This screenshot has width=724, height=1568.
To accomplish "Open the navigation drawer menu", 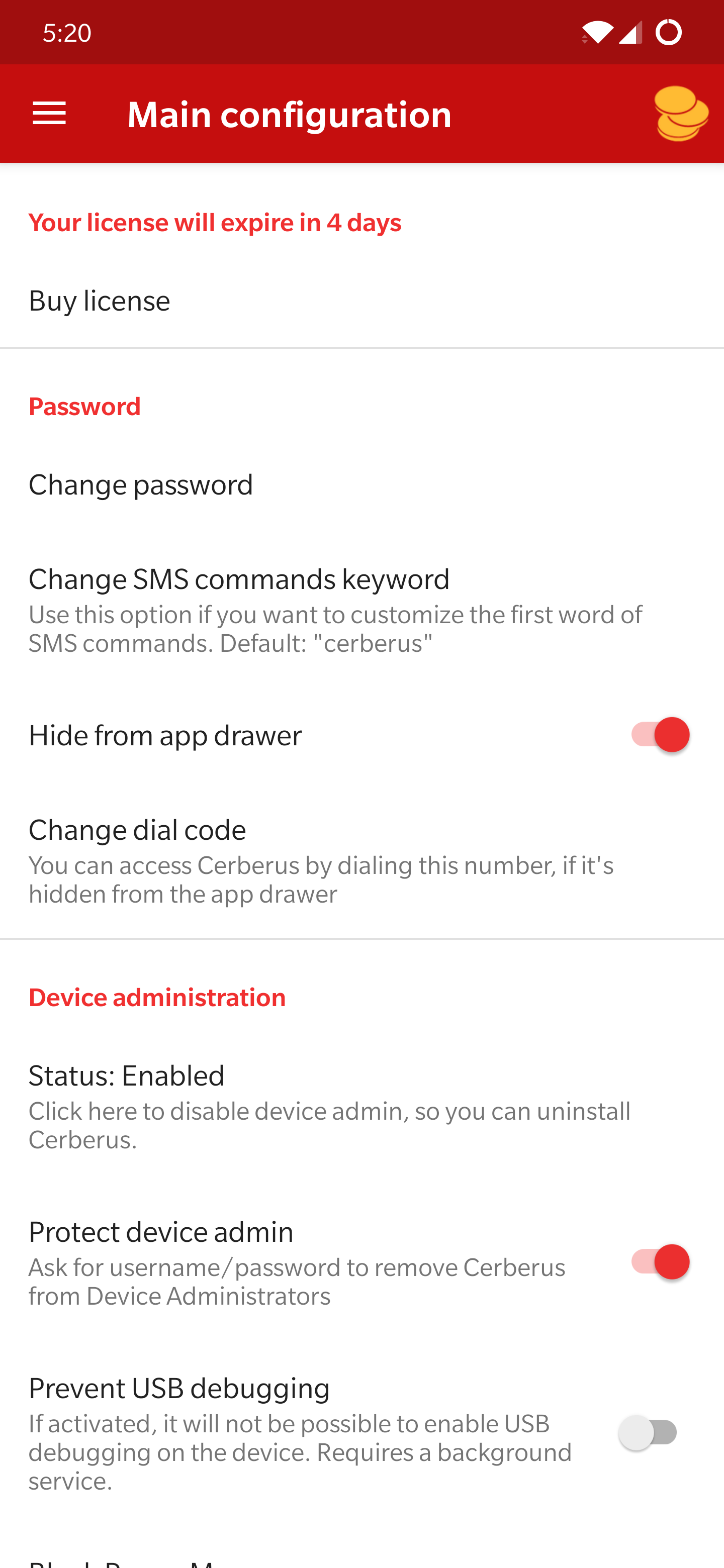I will 49,114.
